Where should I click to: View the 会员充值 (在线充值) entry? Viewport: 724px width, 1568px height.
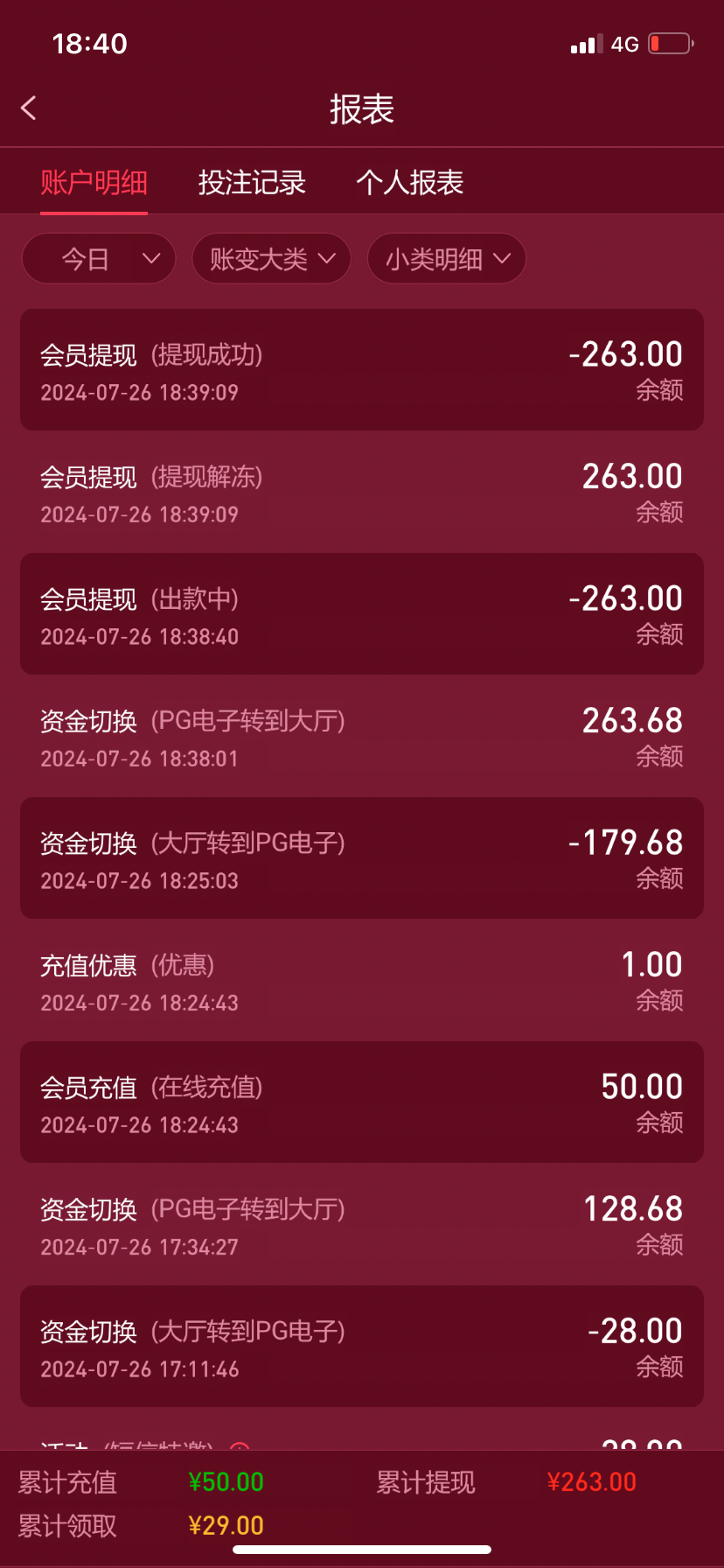tap(362, 1102)
